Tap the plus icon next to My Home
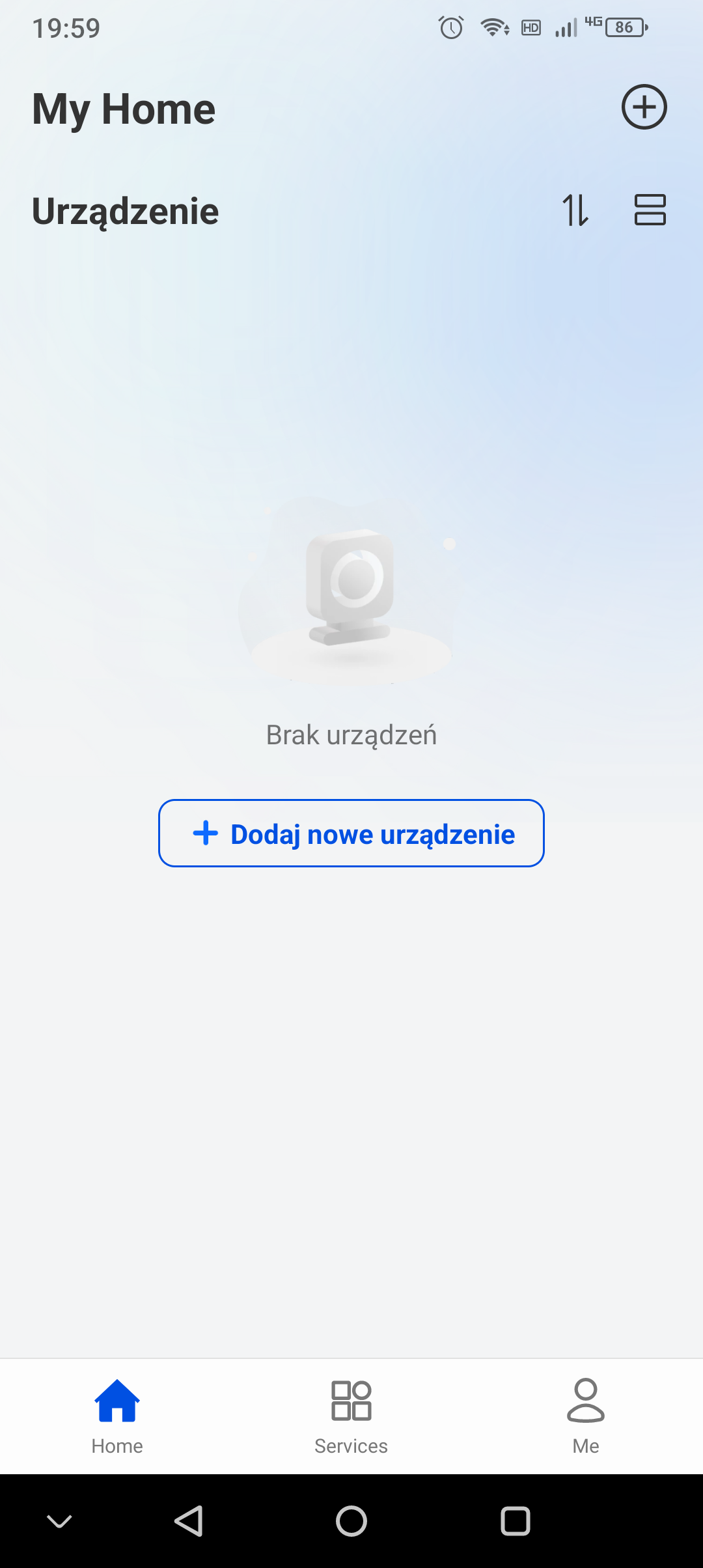Viewport: 703px width, 1568px height. 644,107
